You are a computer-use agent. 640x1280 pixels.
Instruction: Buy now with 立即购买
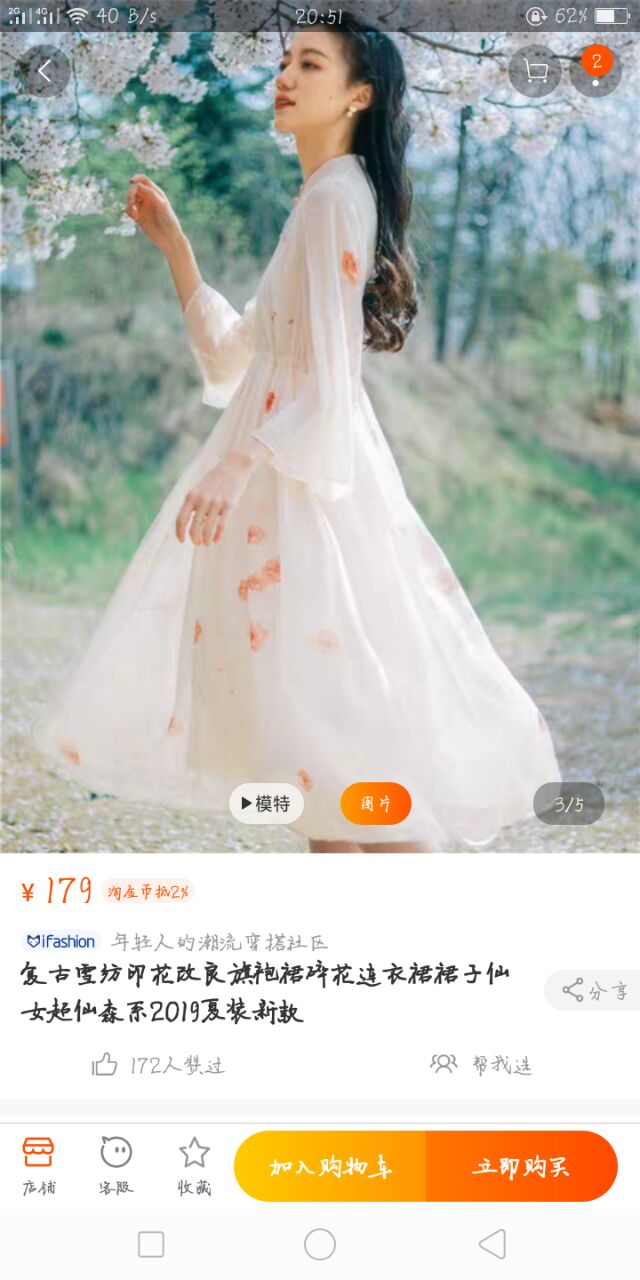coord(522,1166)
